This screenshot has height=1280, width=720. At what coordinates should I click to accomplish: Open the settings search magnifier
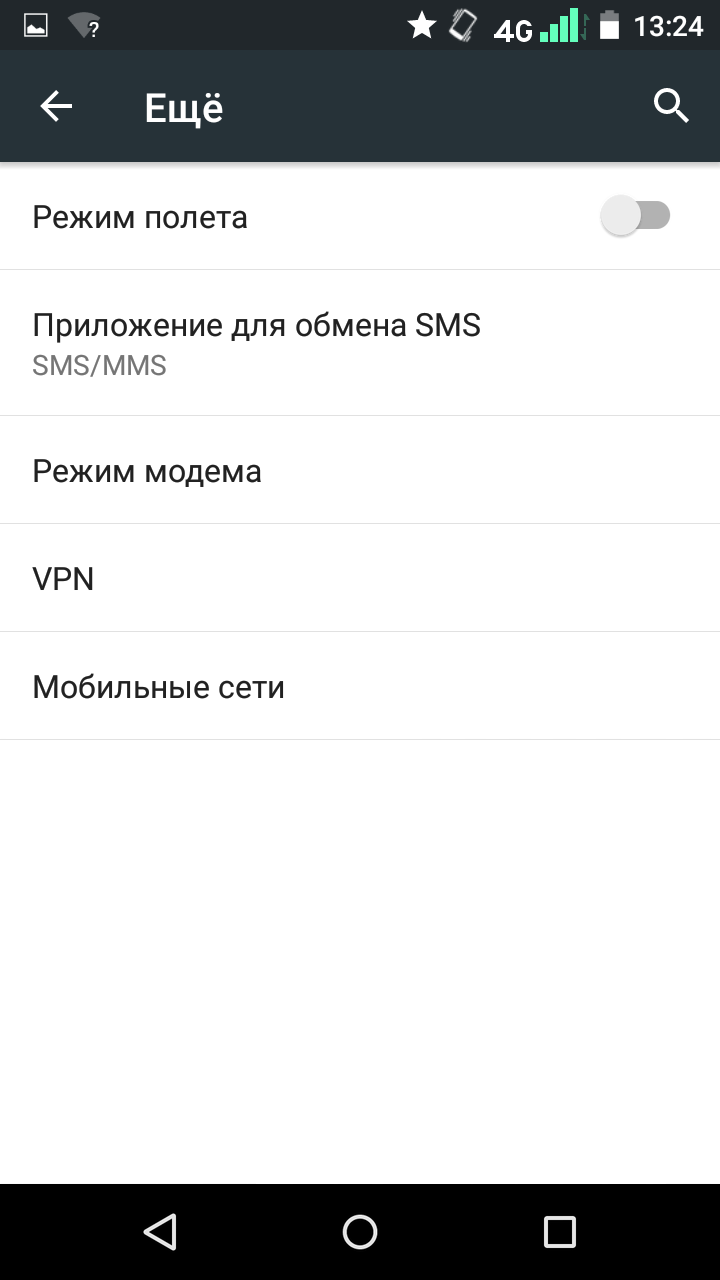(671, 105)
